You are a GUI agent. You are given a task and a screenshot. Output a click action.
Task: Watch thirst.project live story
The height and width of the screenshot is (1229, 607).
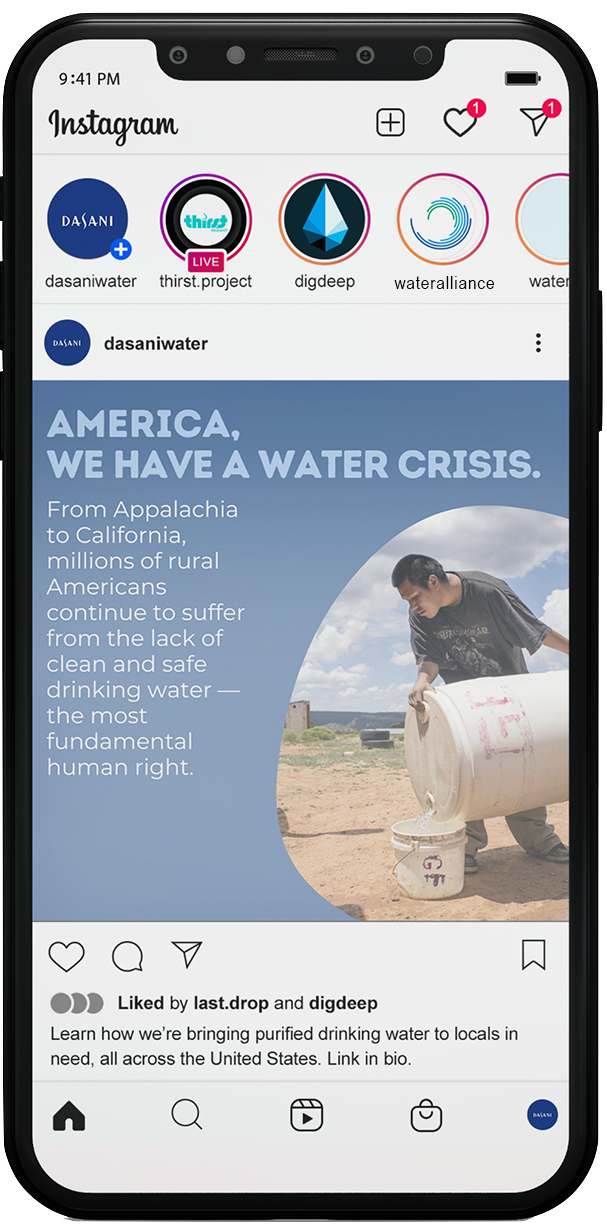206,220
